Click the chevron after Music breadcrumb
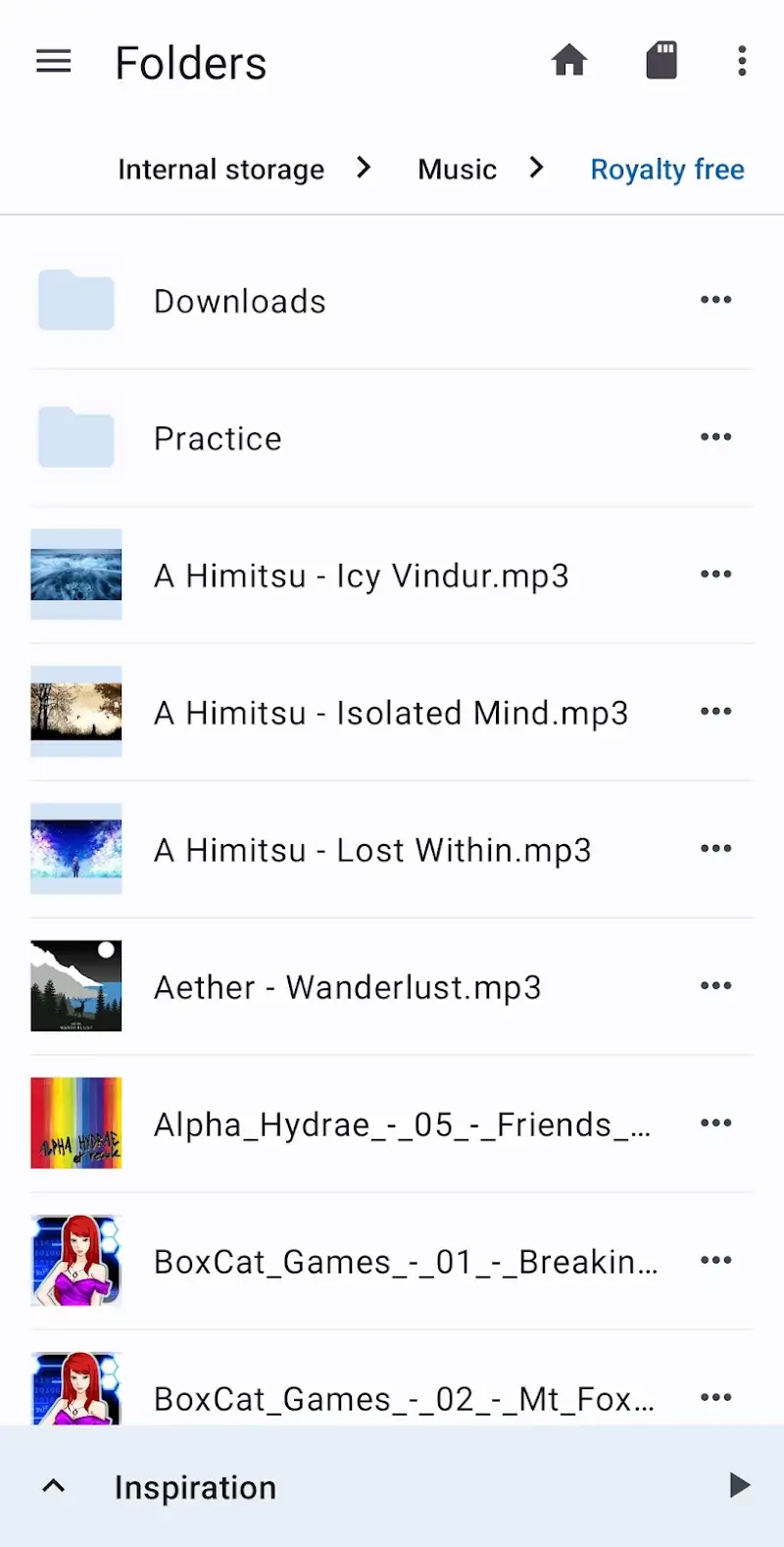784x1547 pixels. point(535,168)
